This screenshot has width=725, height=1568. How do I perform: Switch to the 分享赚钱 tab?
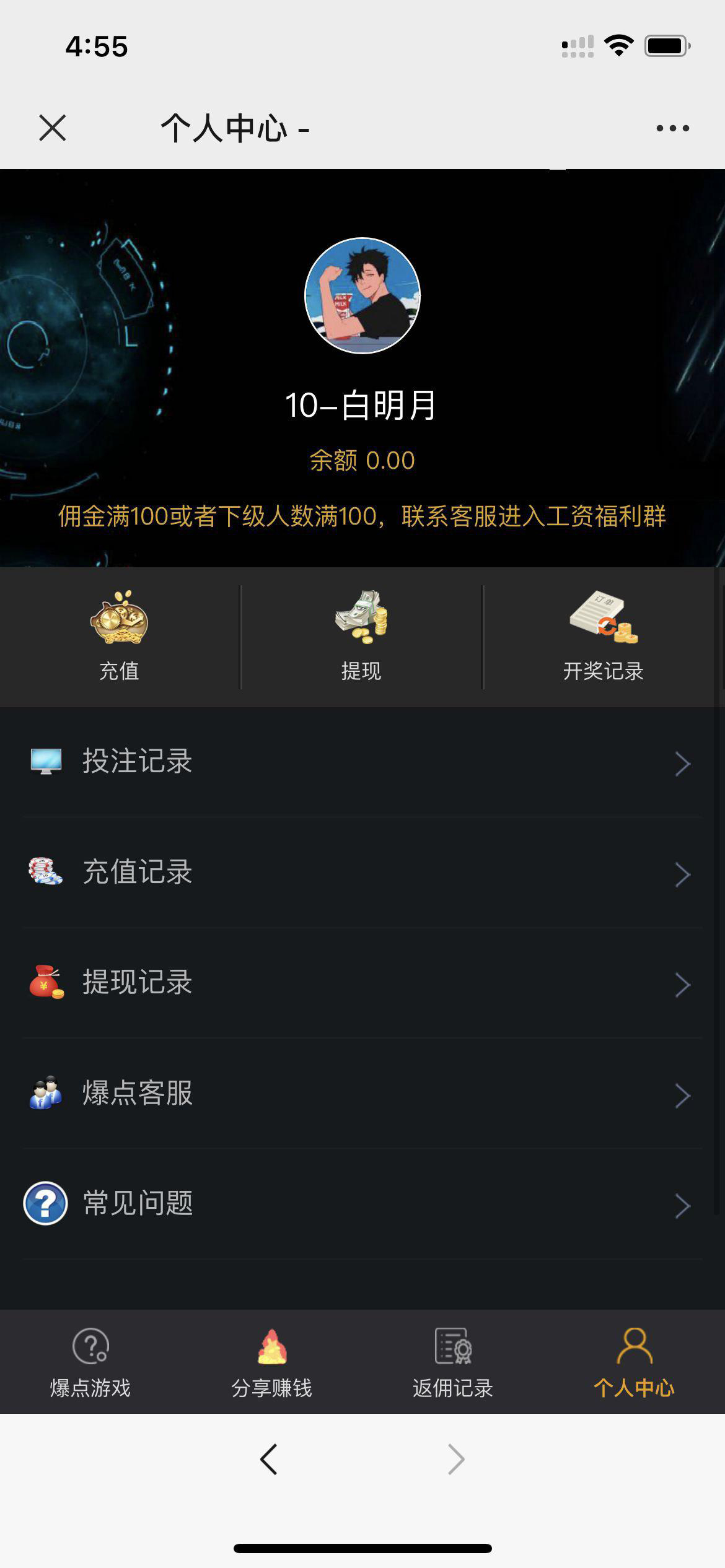(x=272, y=1362)
